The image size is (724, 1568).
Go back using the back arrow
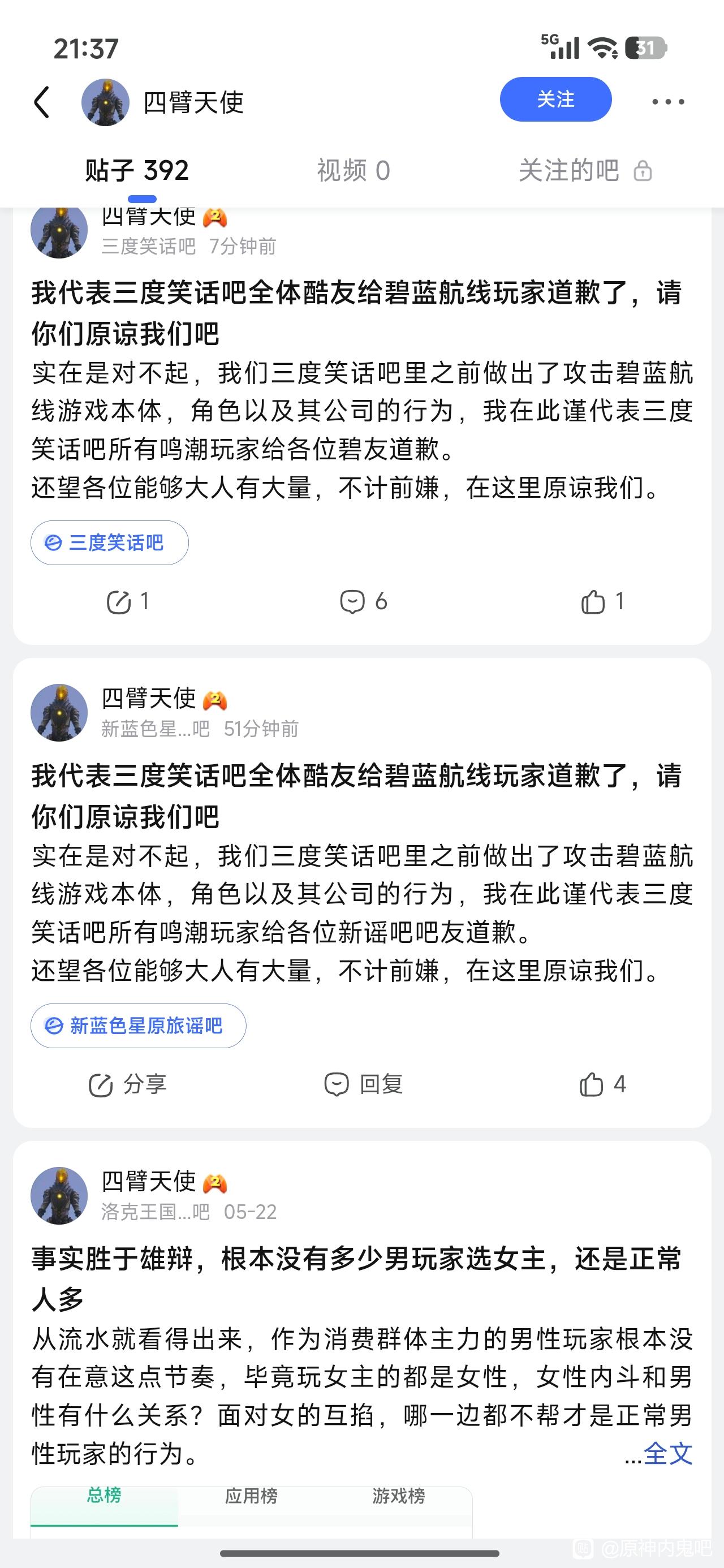[41, 102]
